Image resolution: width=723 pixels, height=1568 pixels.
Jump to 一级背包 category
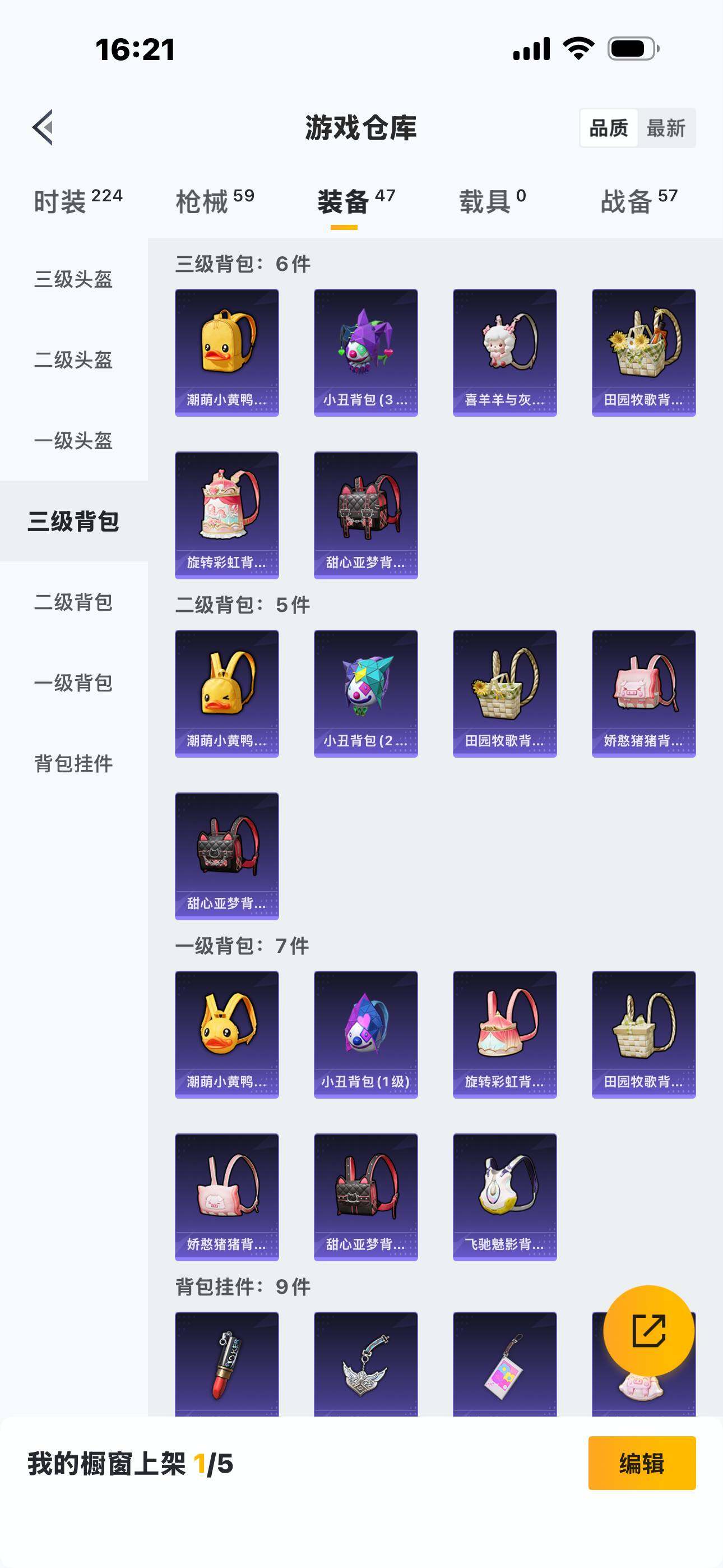click(73, 683)
